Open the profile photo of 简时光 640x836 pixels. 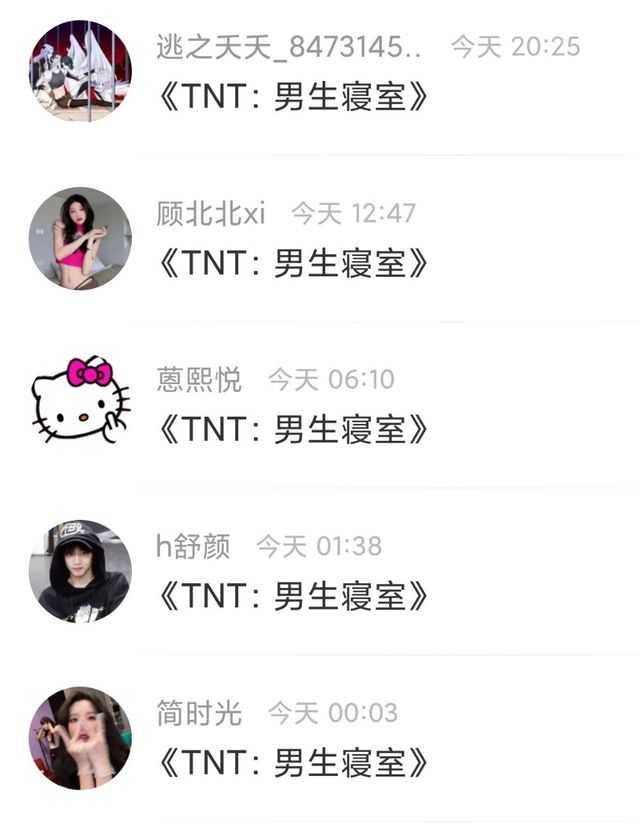click(x=80, y=738)
